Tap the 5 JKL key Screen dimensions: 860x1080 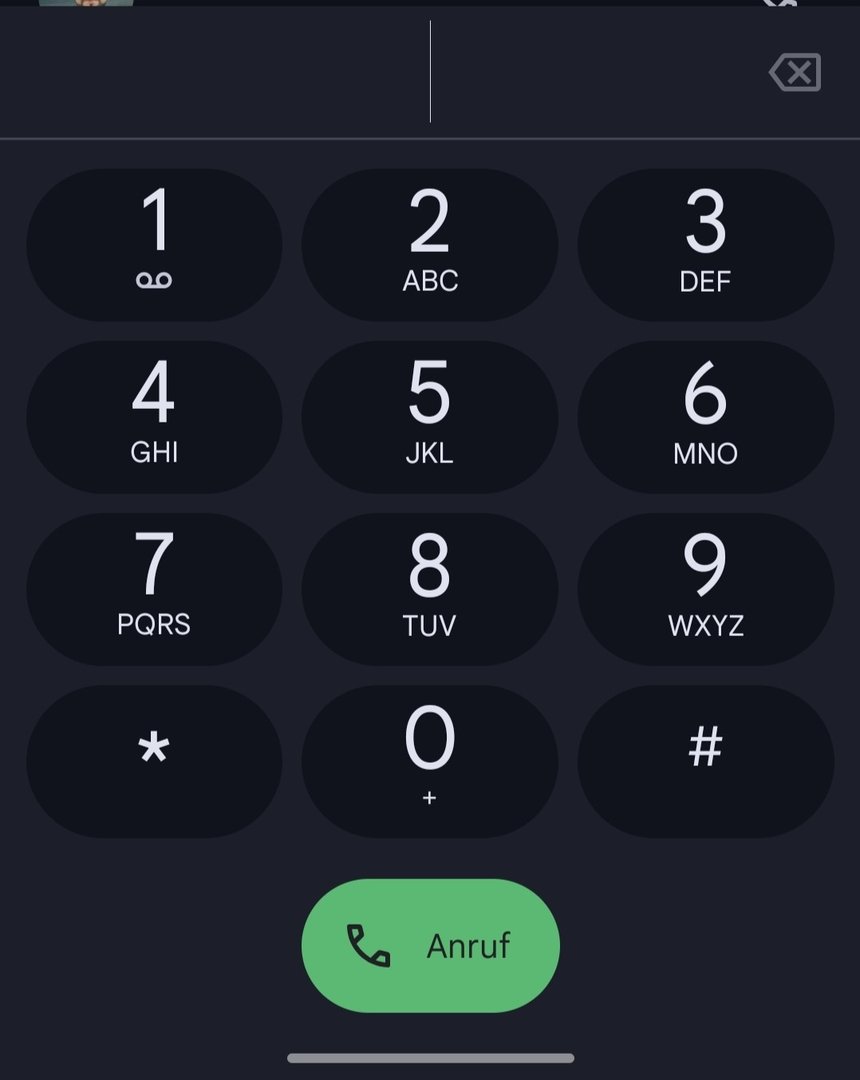click(430, 416)
